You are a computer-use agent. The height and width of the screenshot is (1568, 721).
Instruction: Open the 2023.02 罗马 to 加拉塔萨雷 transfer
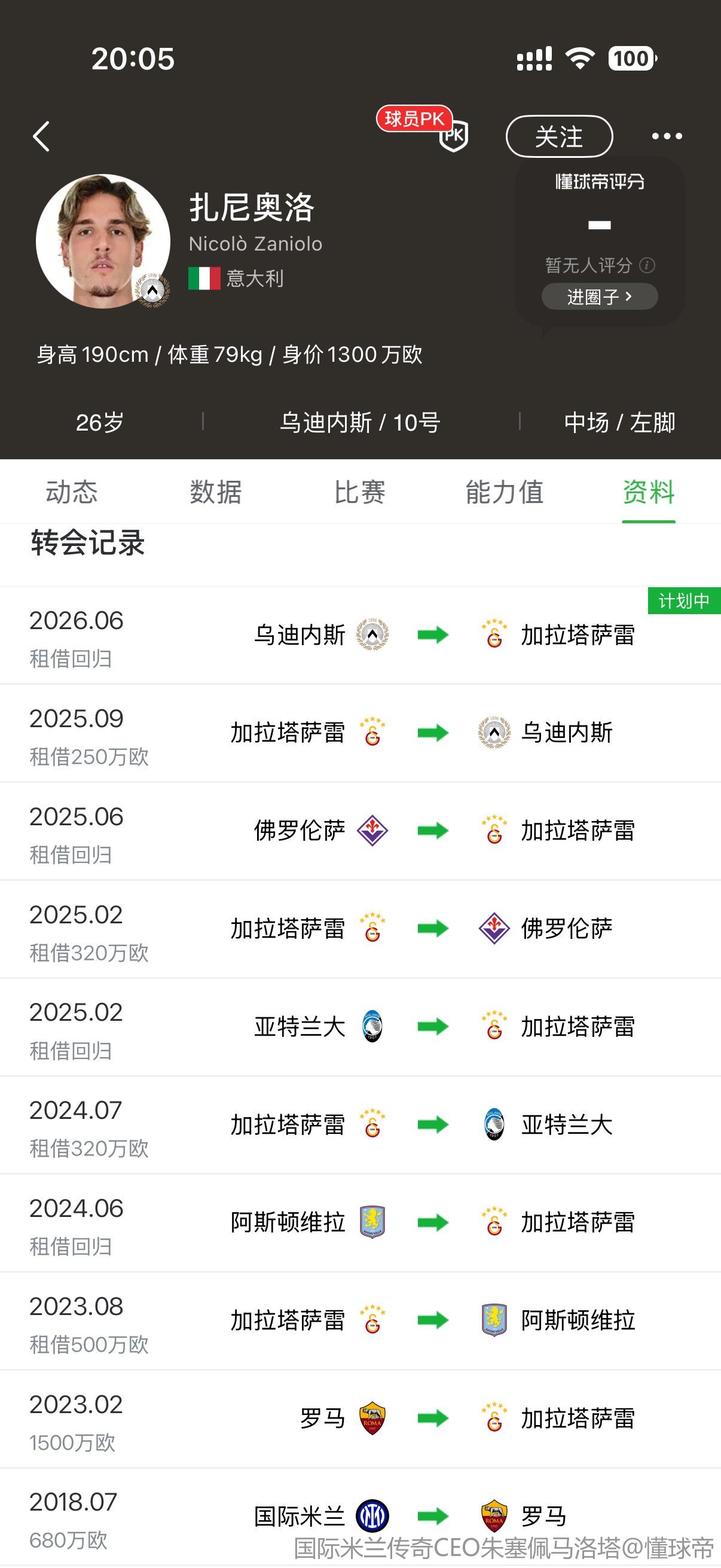pos(360,1419)
